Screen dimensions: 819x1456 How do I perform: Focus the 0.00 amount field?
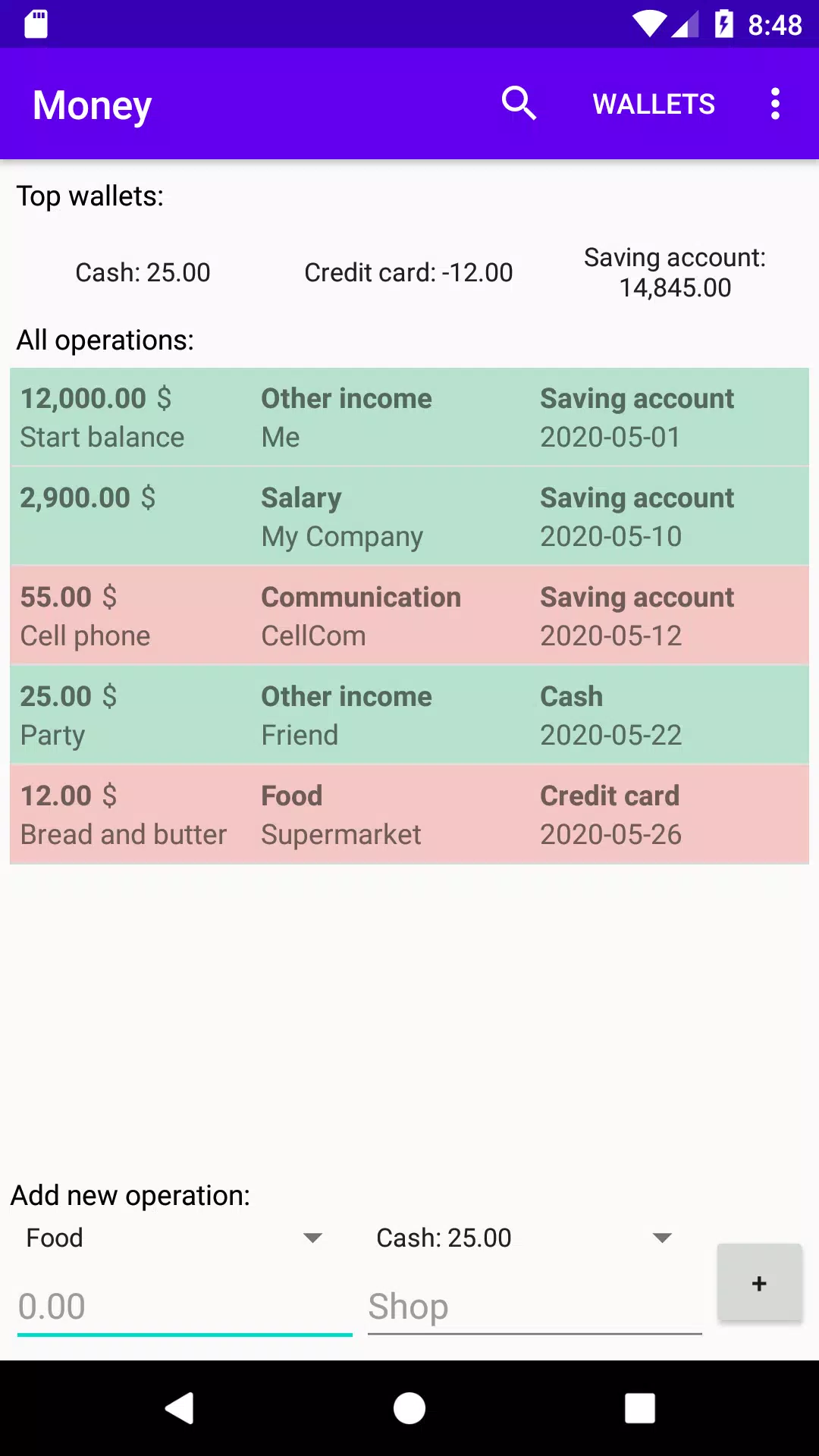pyautogui.click(x=185, y=1307)
